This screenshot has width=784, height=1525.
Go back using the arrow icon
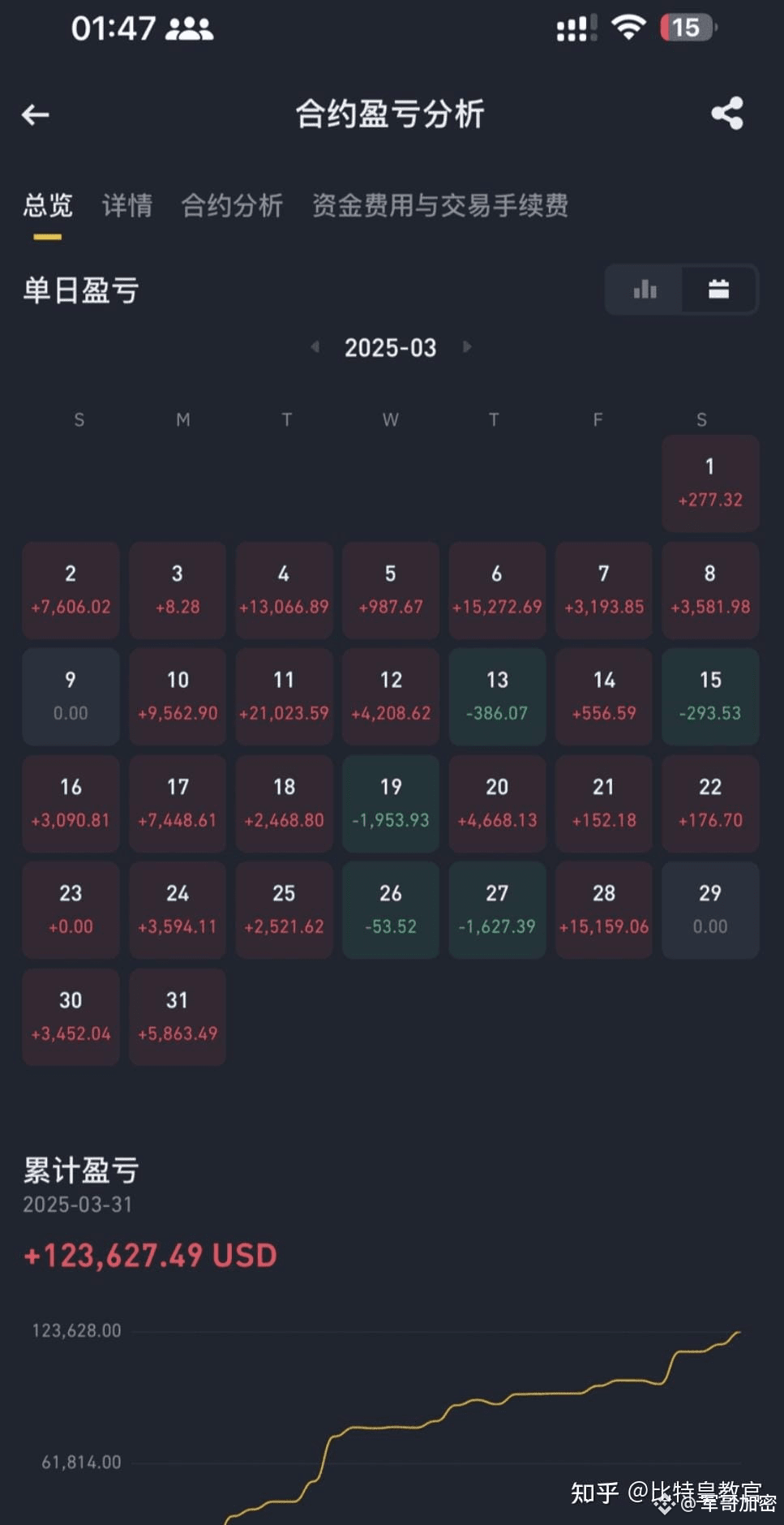tap(35, 115)
